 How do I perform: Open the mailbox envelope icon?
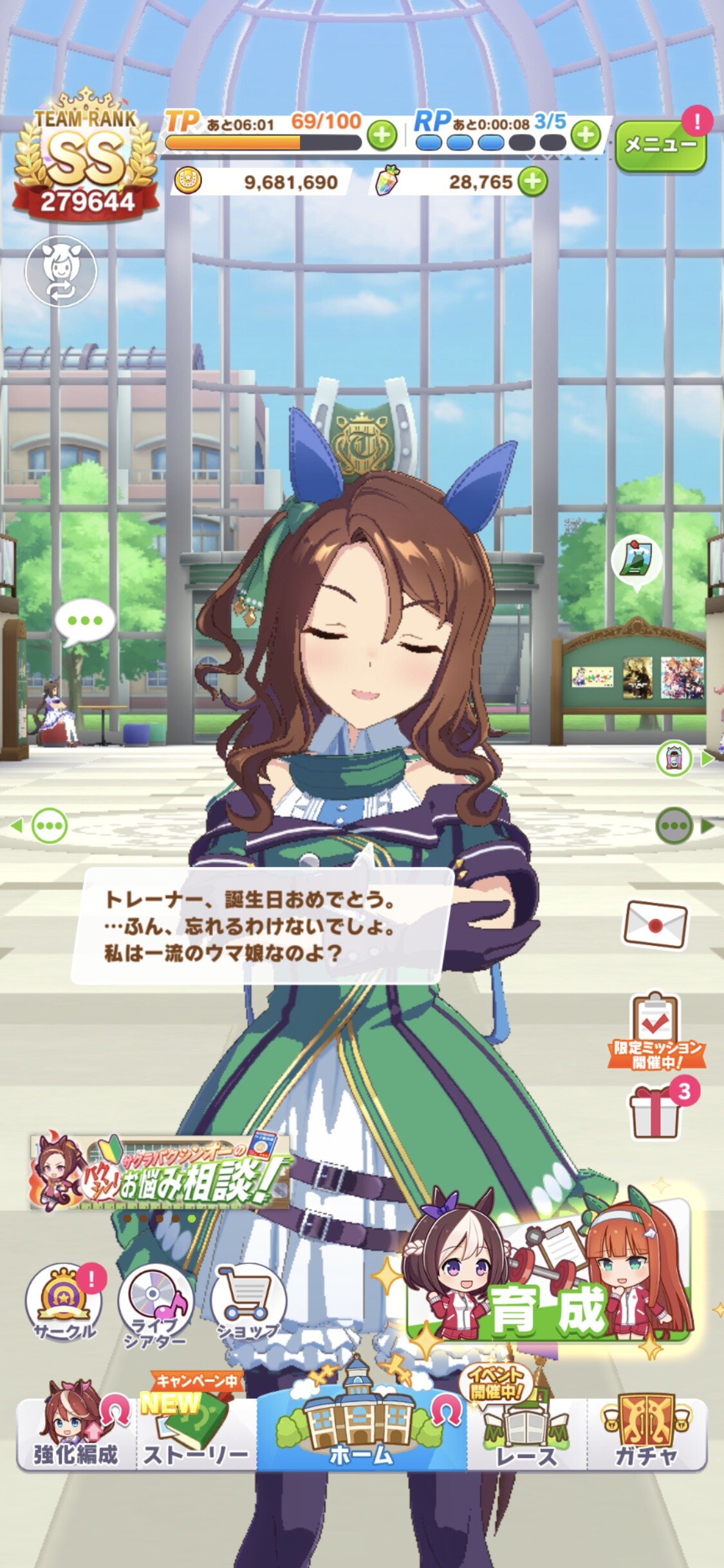655,925
